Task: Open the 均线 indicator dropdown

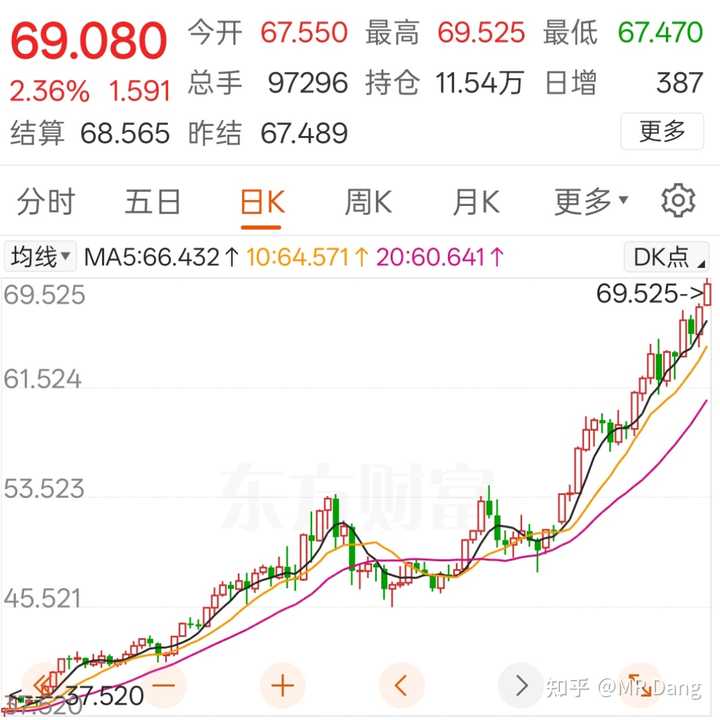Action: click(41, 257)
